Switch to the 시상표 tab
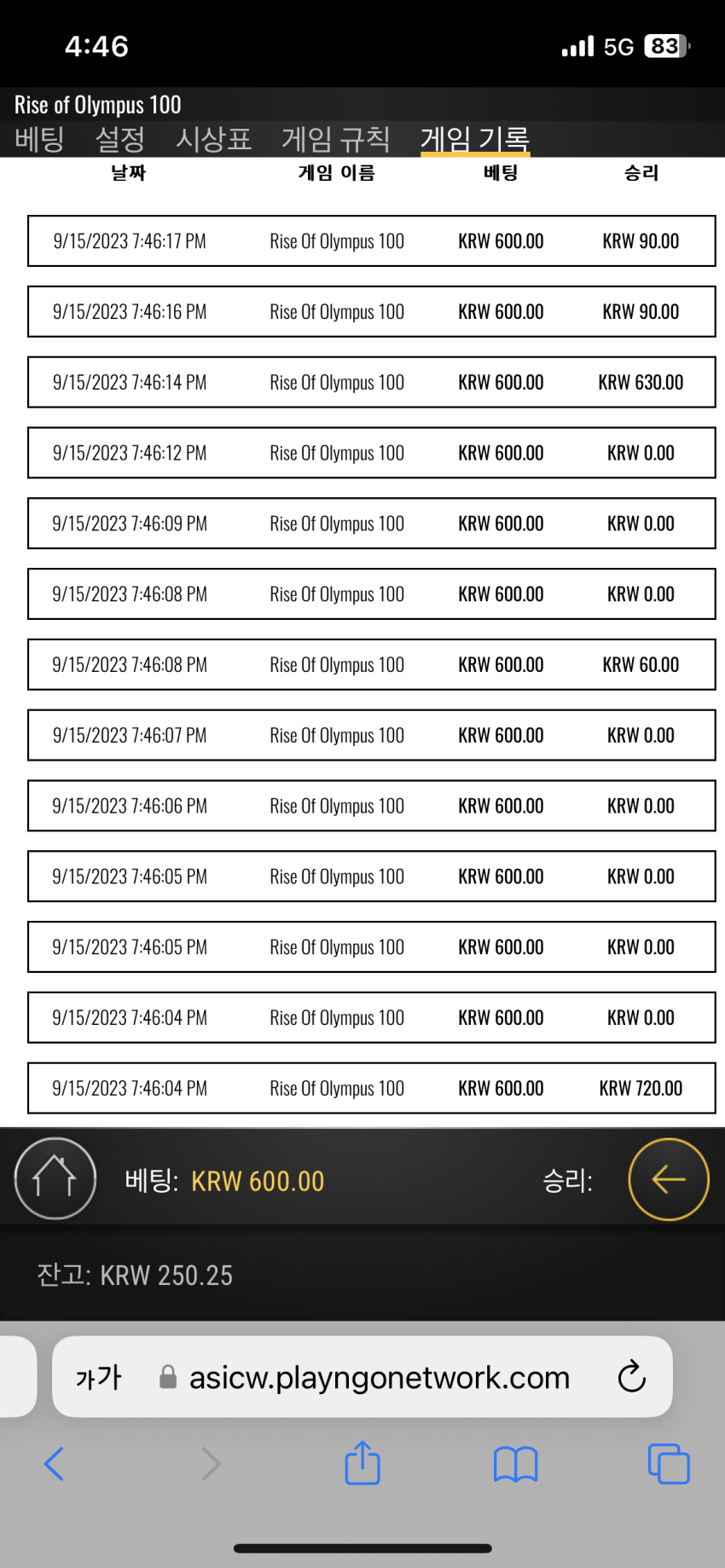This screenshot has width=725, height=1568. 213,139
